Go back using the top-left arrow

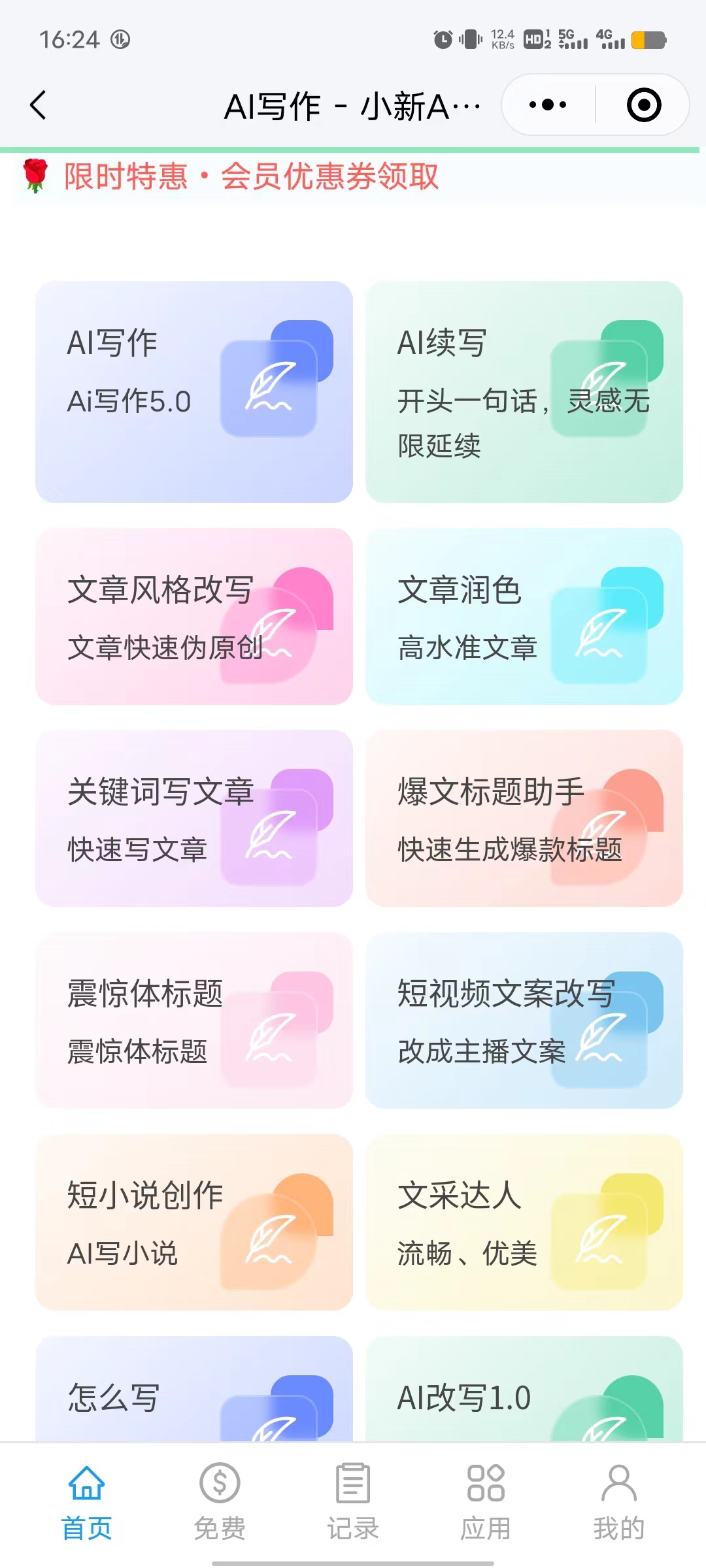[39, 105]
